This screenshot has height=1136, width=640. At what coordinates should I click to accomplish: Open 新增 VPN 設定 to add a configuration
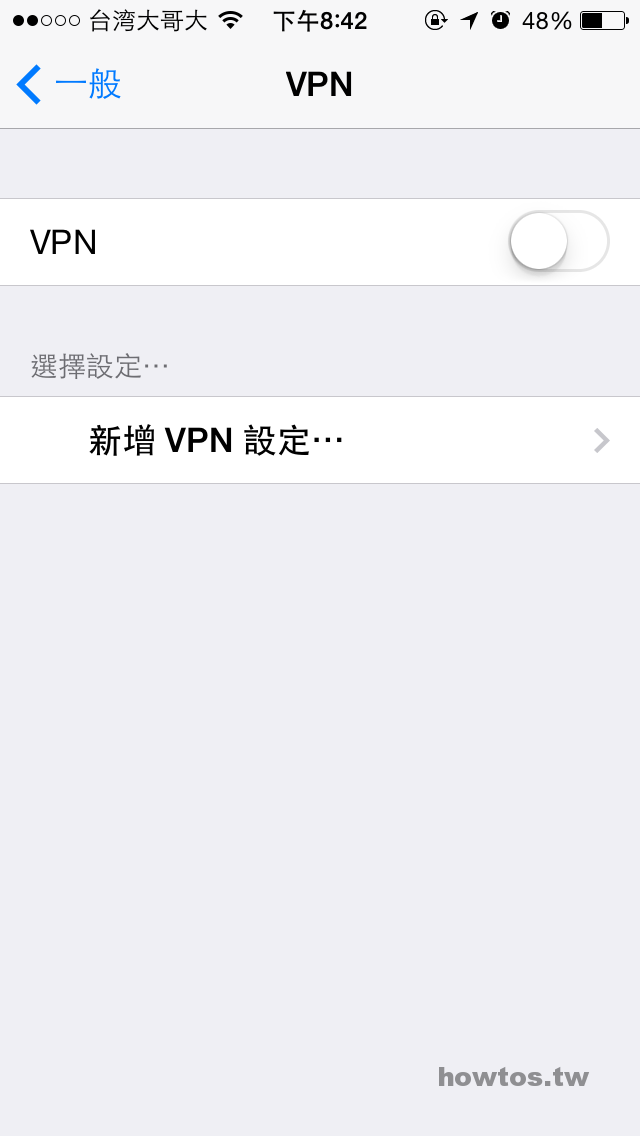320,440
